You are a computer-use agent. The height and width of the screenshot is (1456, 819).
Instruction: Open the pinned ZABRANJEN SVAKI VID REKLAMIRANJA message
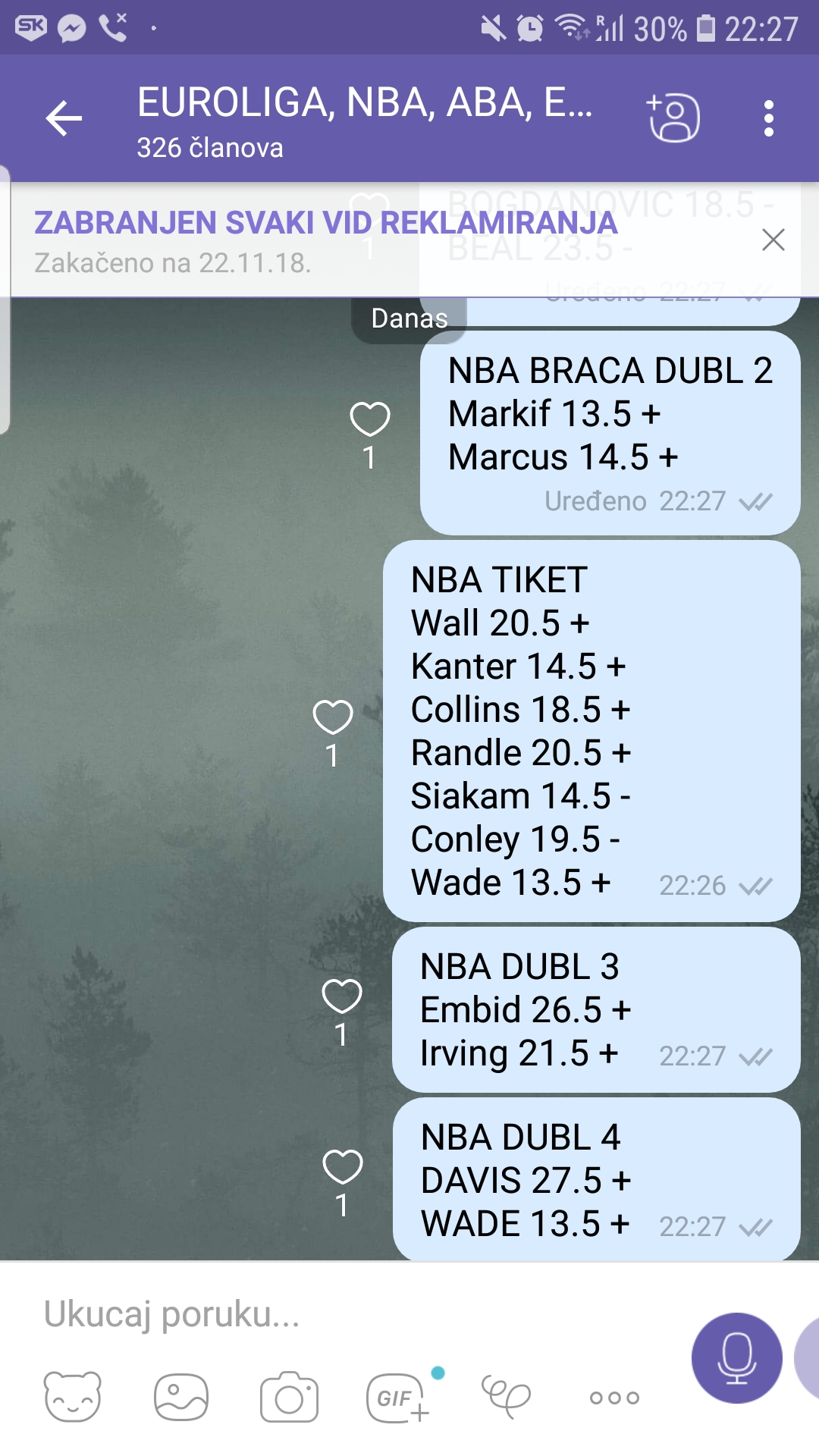[326, 240]
